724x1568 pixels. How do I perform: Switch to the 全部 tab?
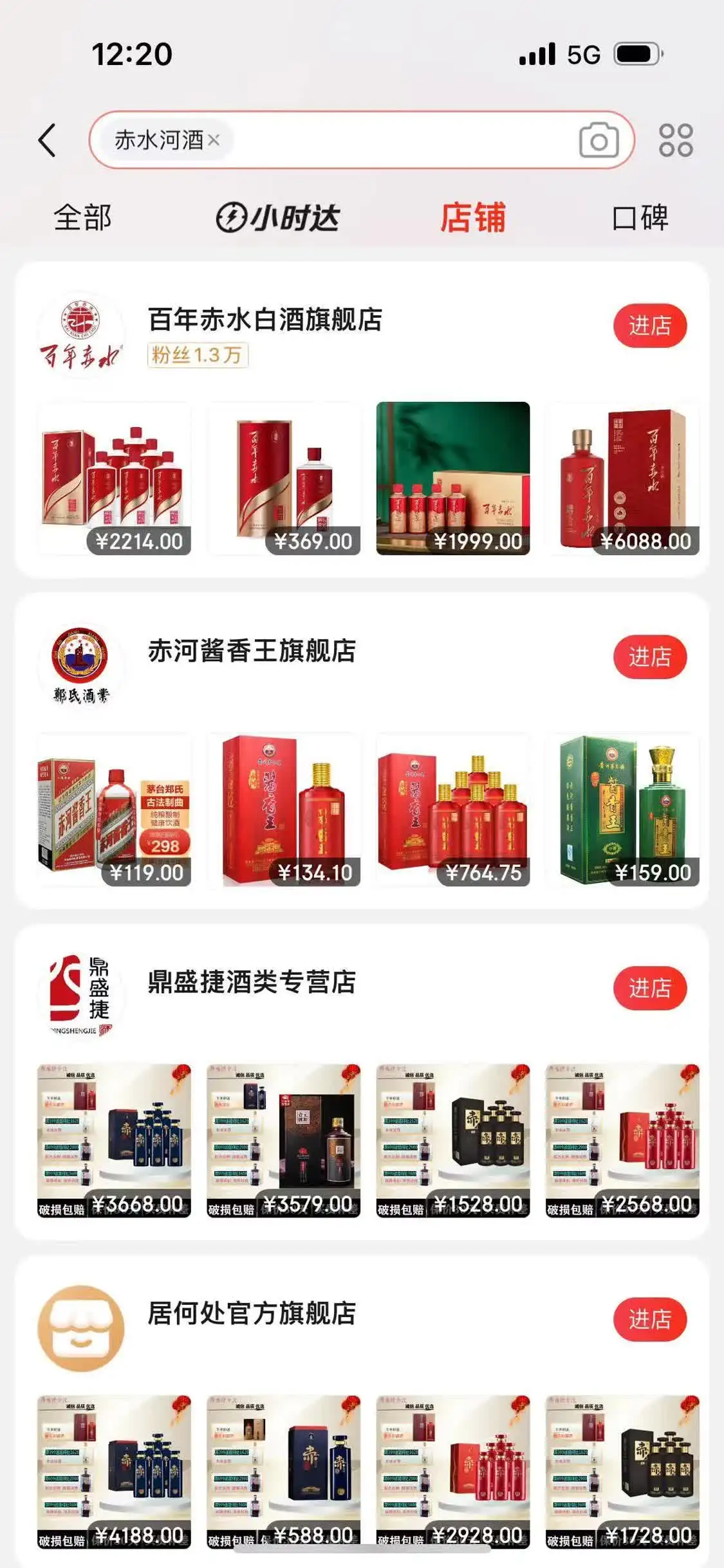pyautogui.click(x=82, y=217)
